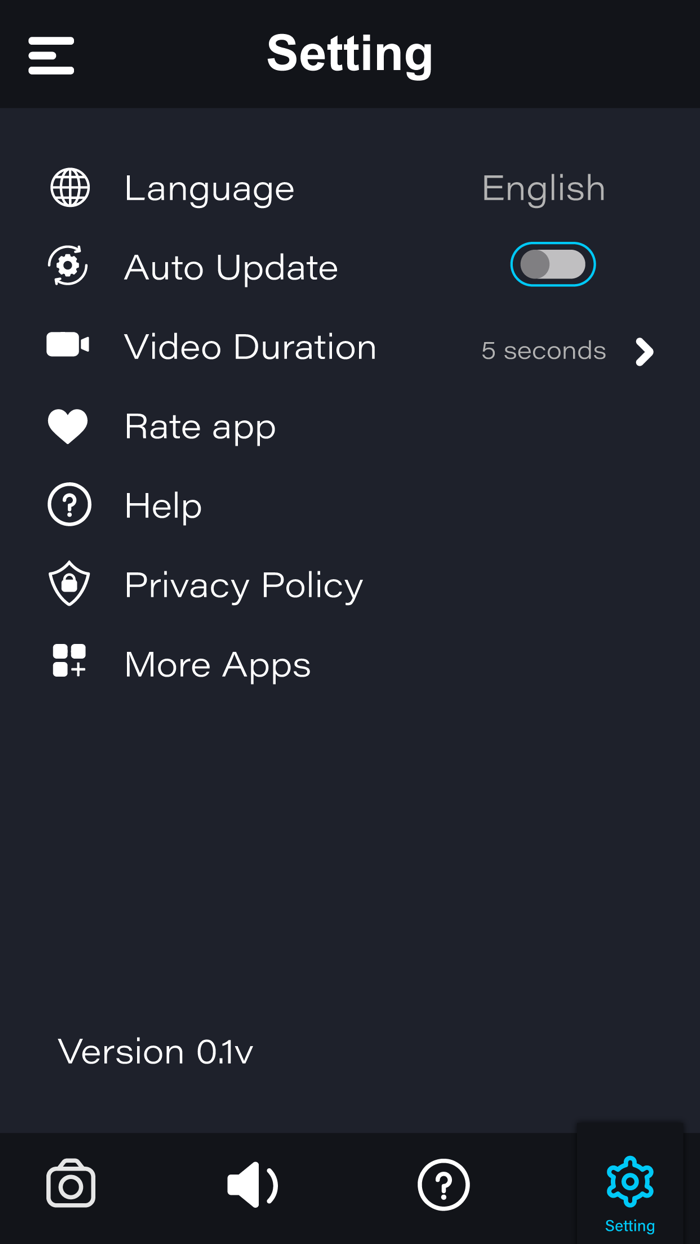
Task: Select the Setting tab
Action: coord(630,1192)
